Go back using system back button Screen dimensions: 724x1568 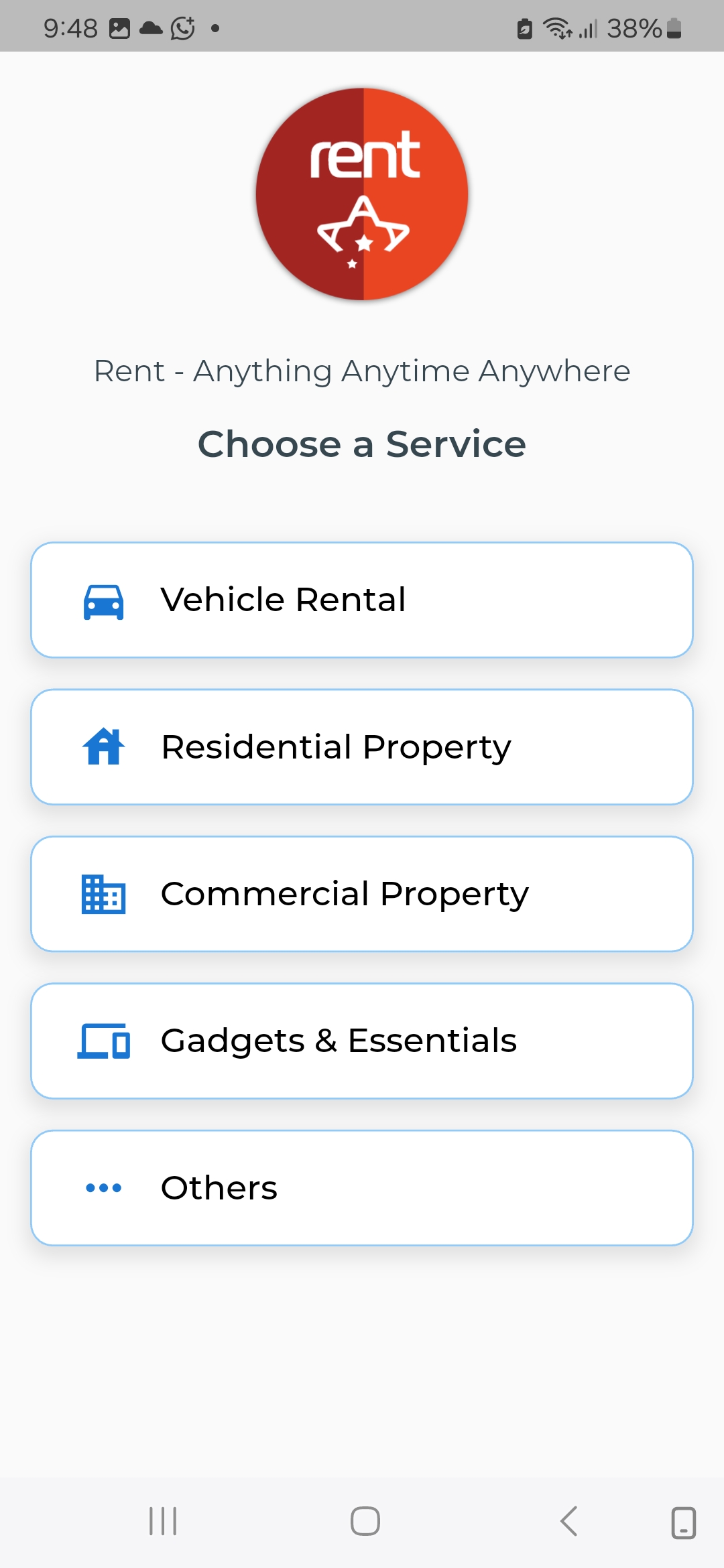[568, 1520]
